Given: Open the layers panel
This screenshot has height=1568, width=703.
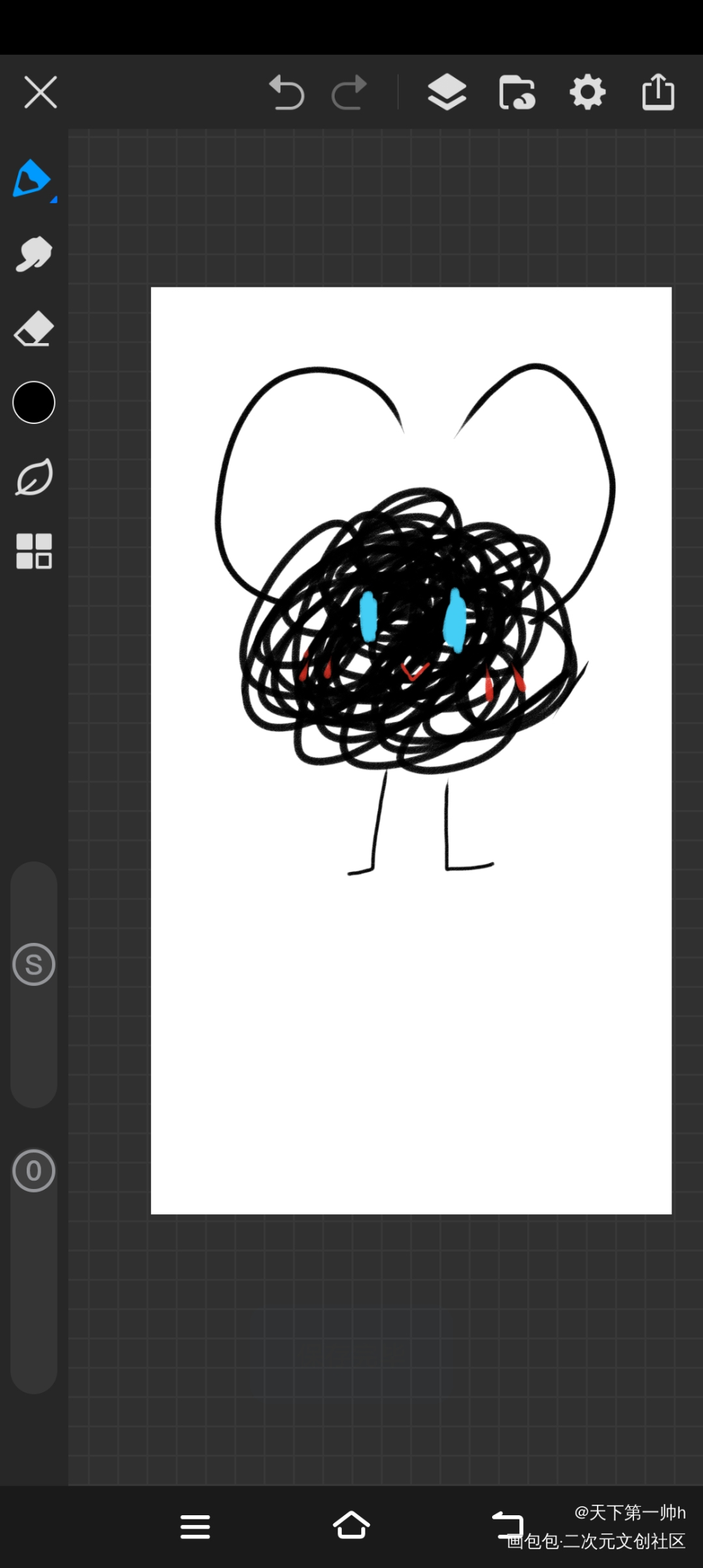Looking at the screenshot, I should click(446, 92).
